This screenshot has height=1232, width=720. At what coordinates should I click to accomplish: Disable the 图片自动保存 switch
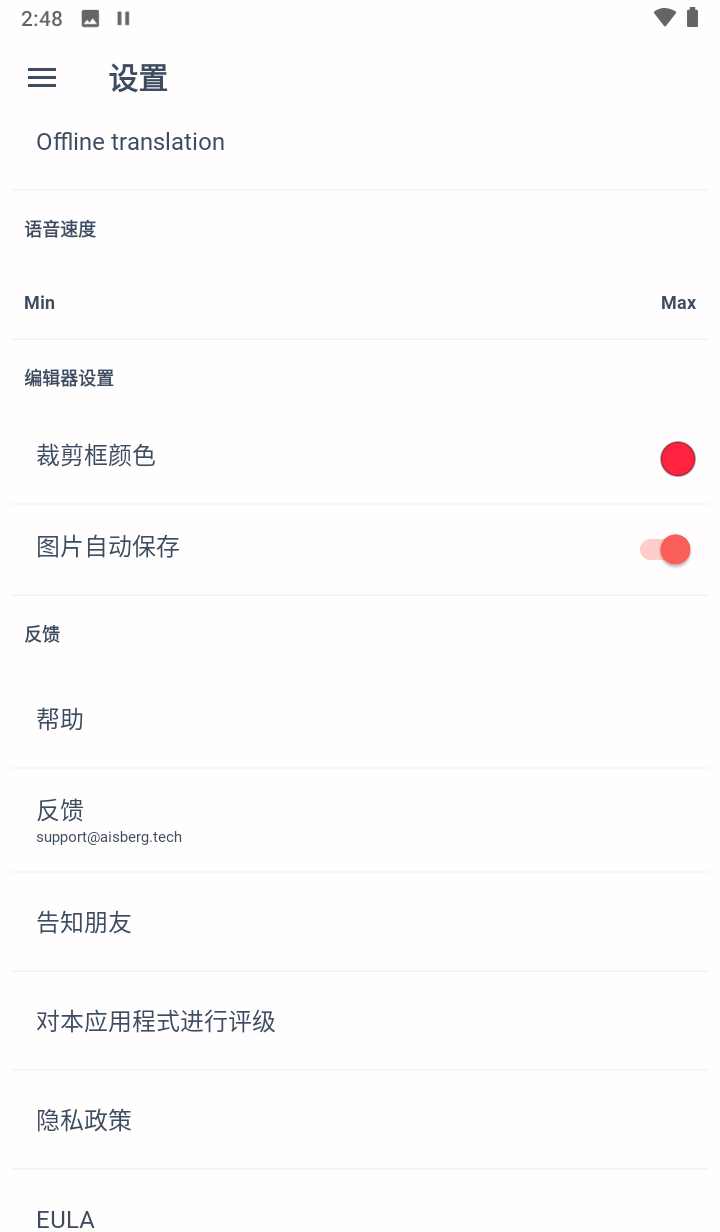[x=666, y=549]
